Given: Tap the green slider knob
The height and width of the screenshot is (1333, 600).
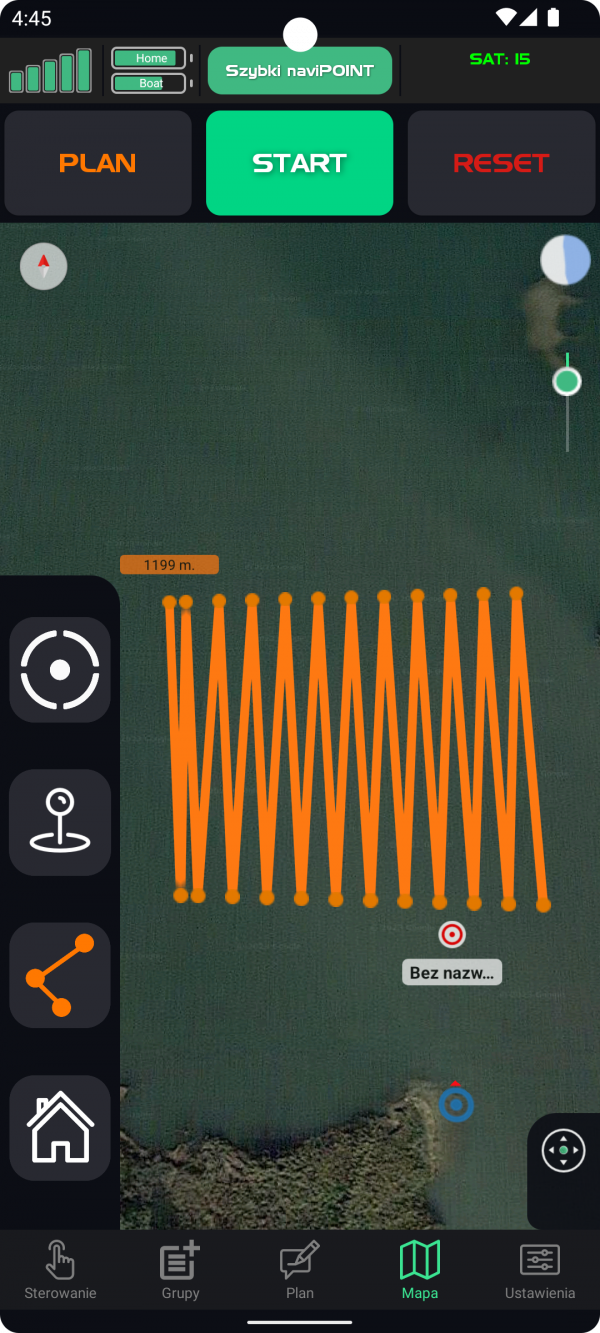Looking at the screenshot, I should [x=567, y=381].
